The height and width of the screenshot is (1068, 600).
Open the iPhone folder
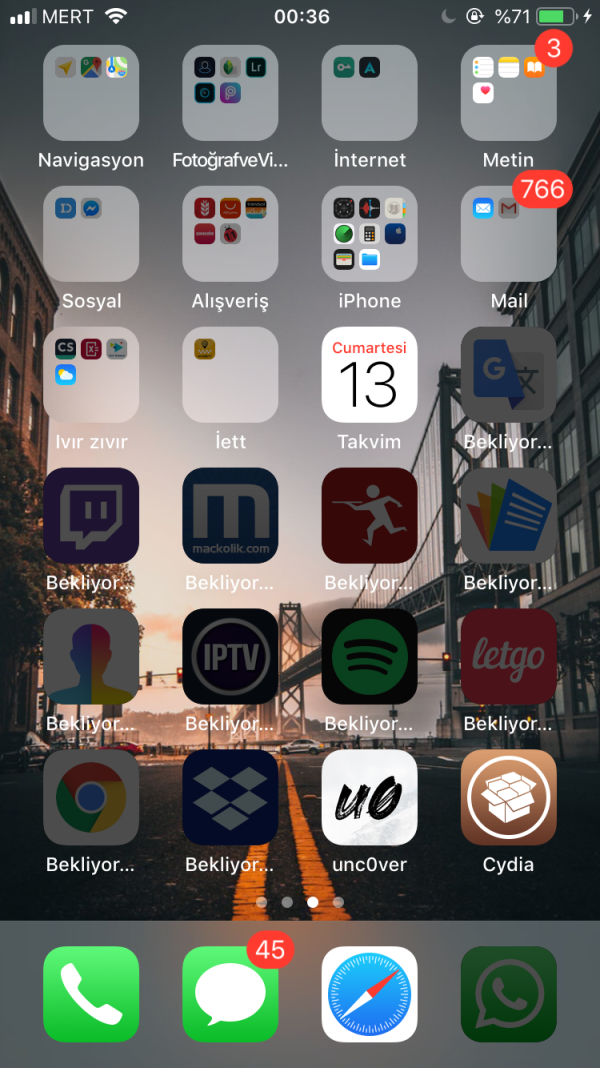tap(369, 234)
